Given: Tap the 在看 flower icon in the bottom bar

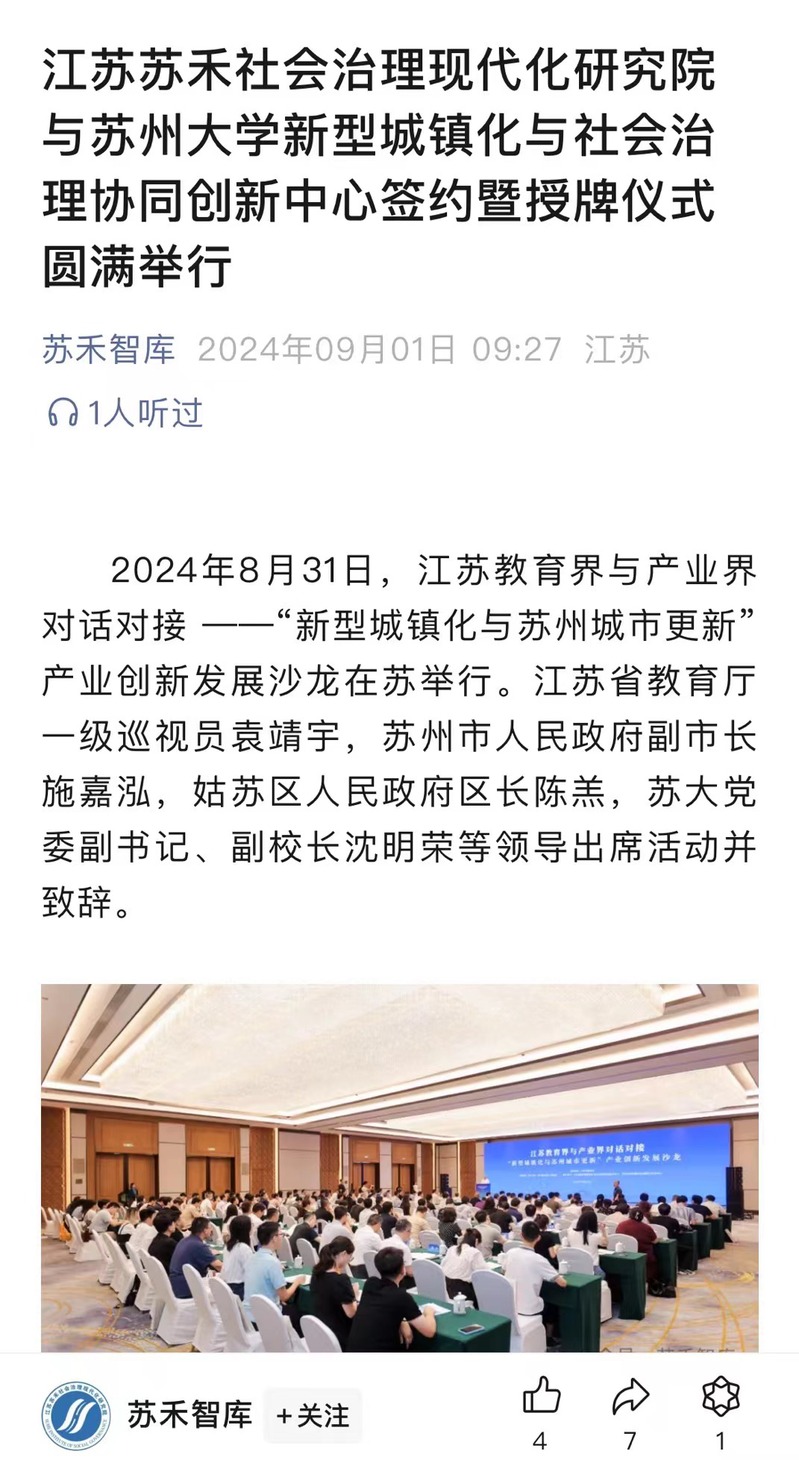Looking at the screenshot, I should pyautogui.click(x=720, y=1396).
